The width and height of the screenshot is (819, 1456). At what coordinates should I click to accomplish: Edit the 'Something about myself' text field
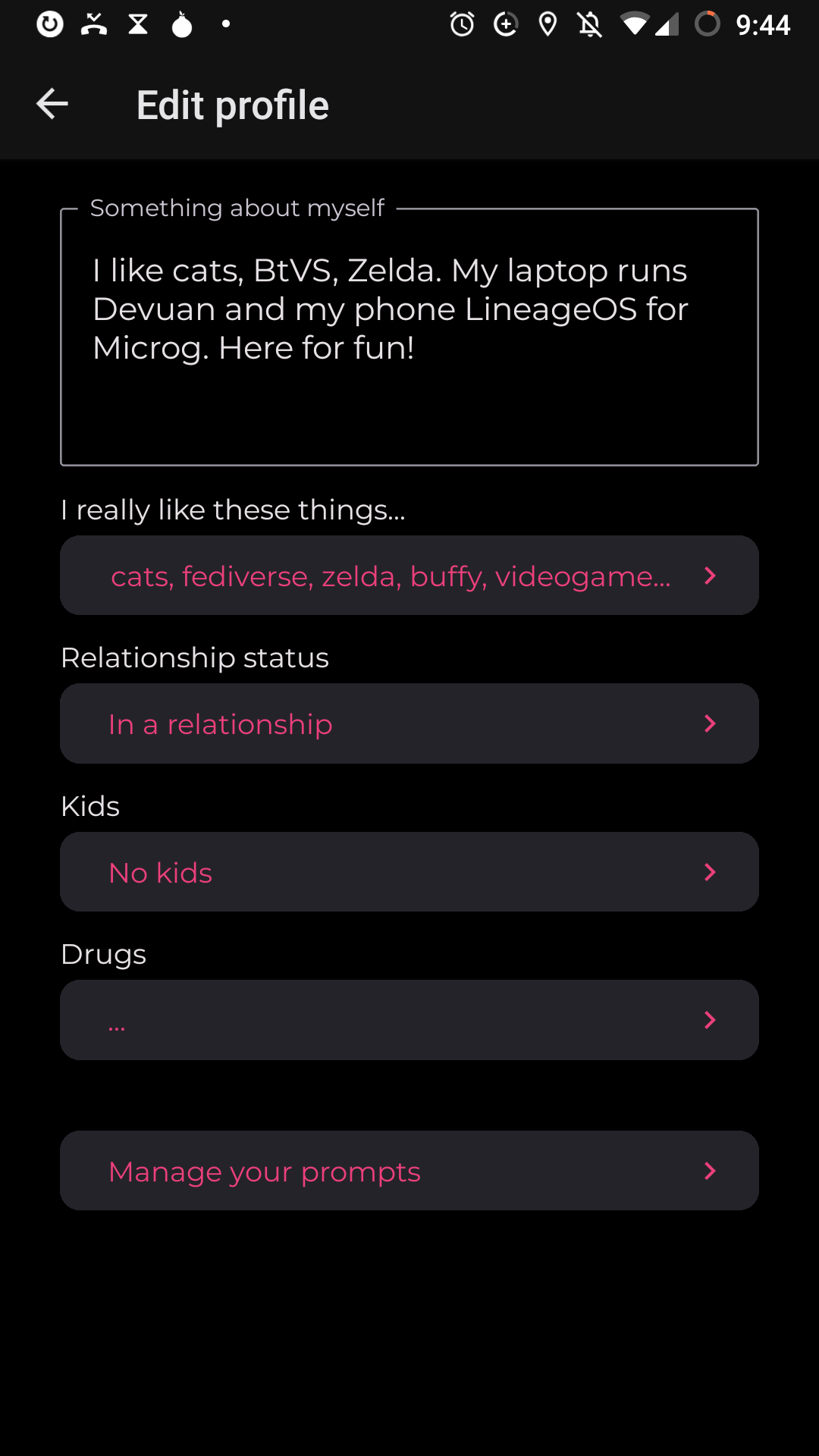(409, 337)
